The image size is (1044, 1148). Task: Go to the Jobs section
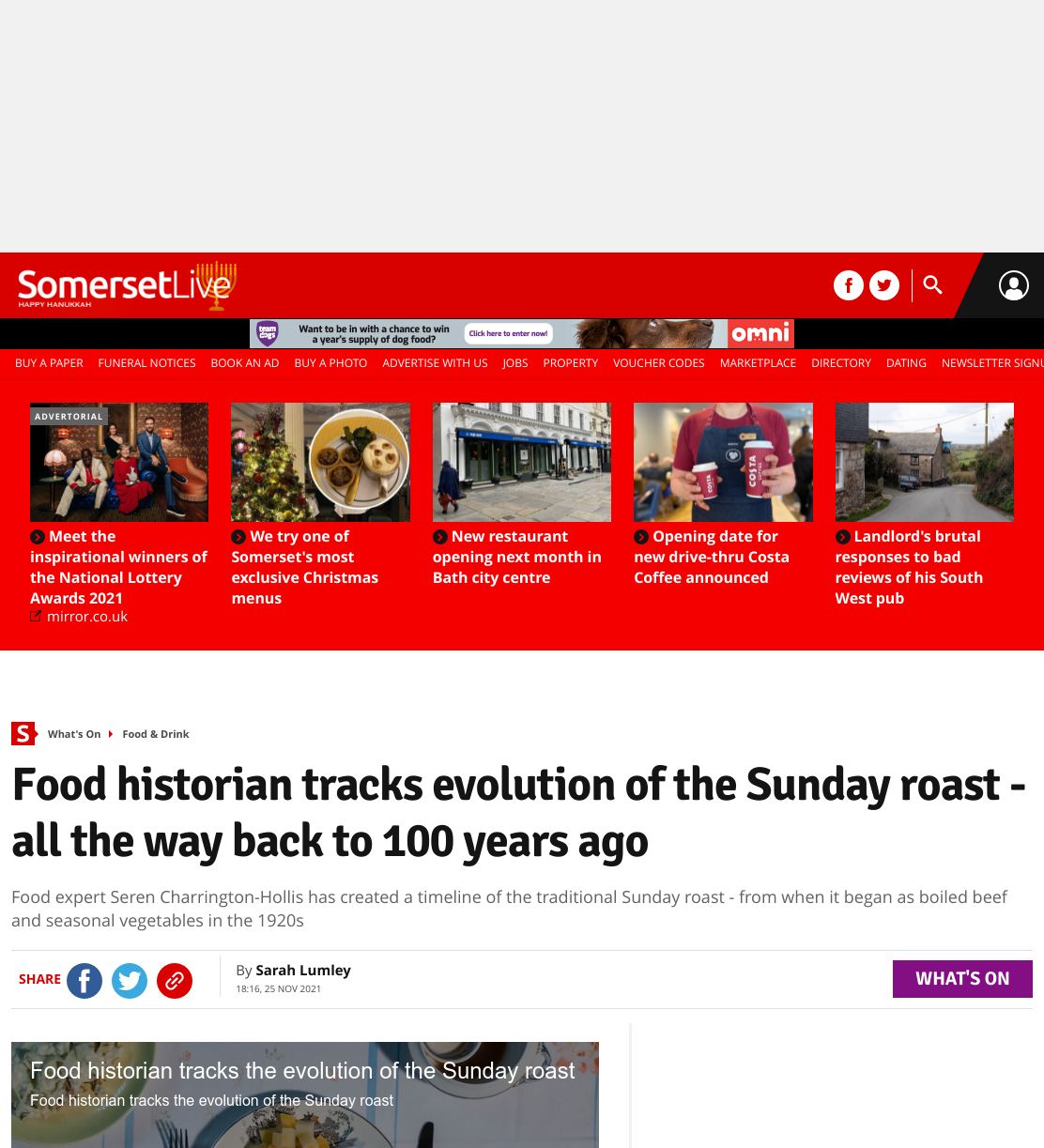(x=515, y=363)
